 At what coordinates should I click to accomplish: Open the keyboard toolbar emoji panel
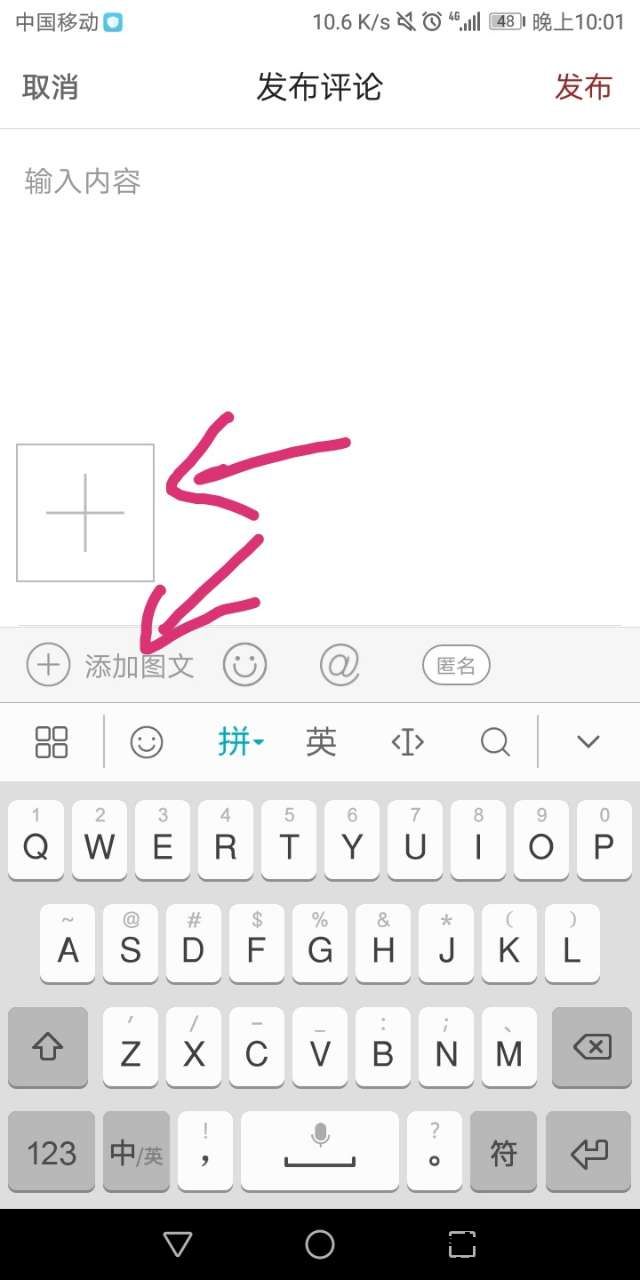pyautogui.click(x=147, y=742)
